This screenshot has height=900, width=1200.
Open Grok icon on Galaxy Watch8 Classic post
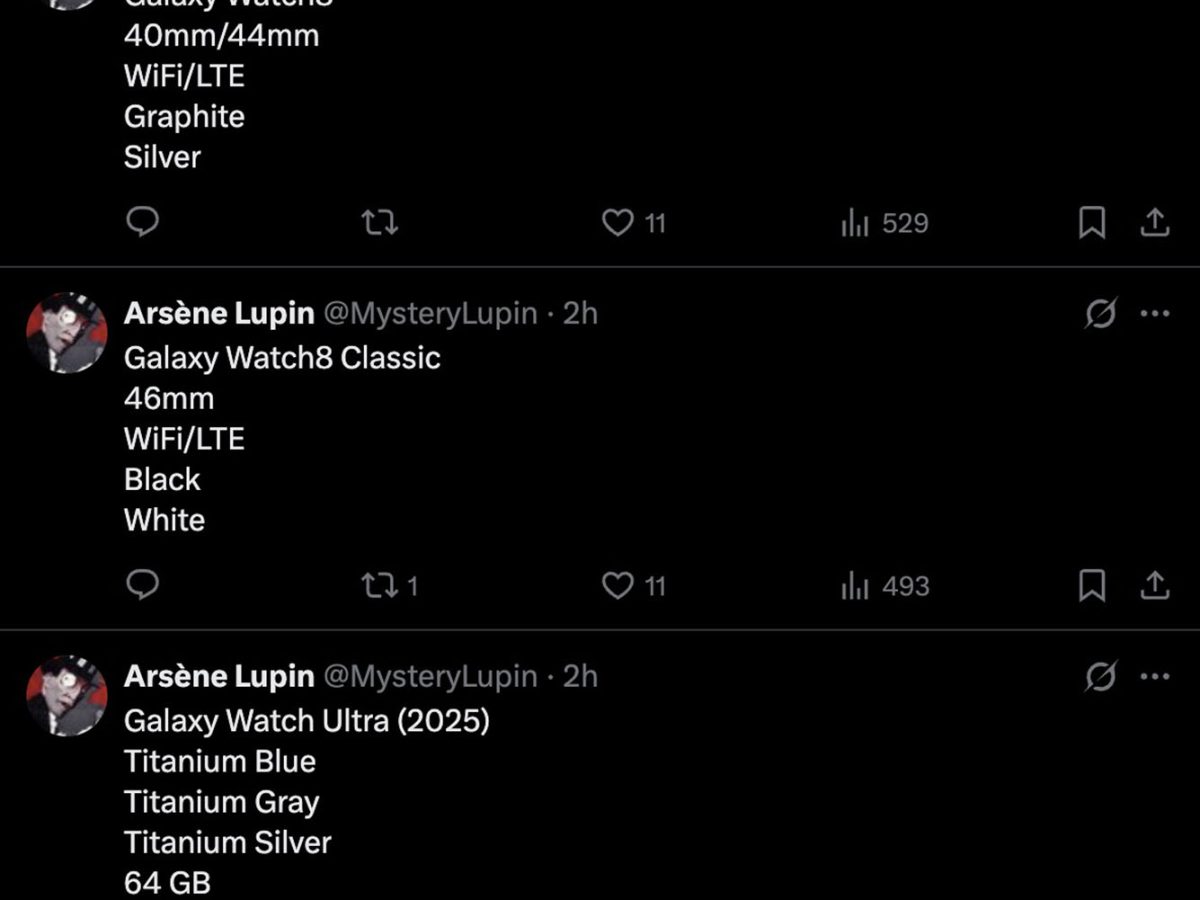pyautogui.click(x=1100, y=314)
